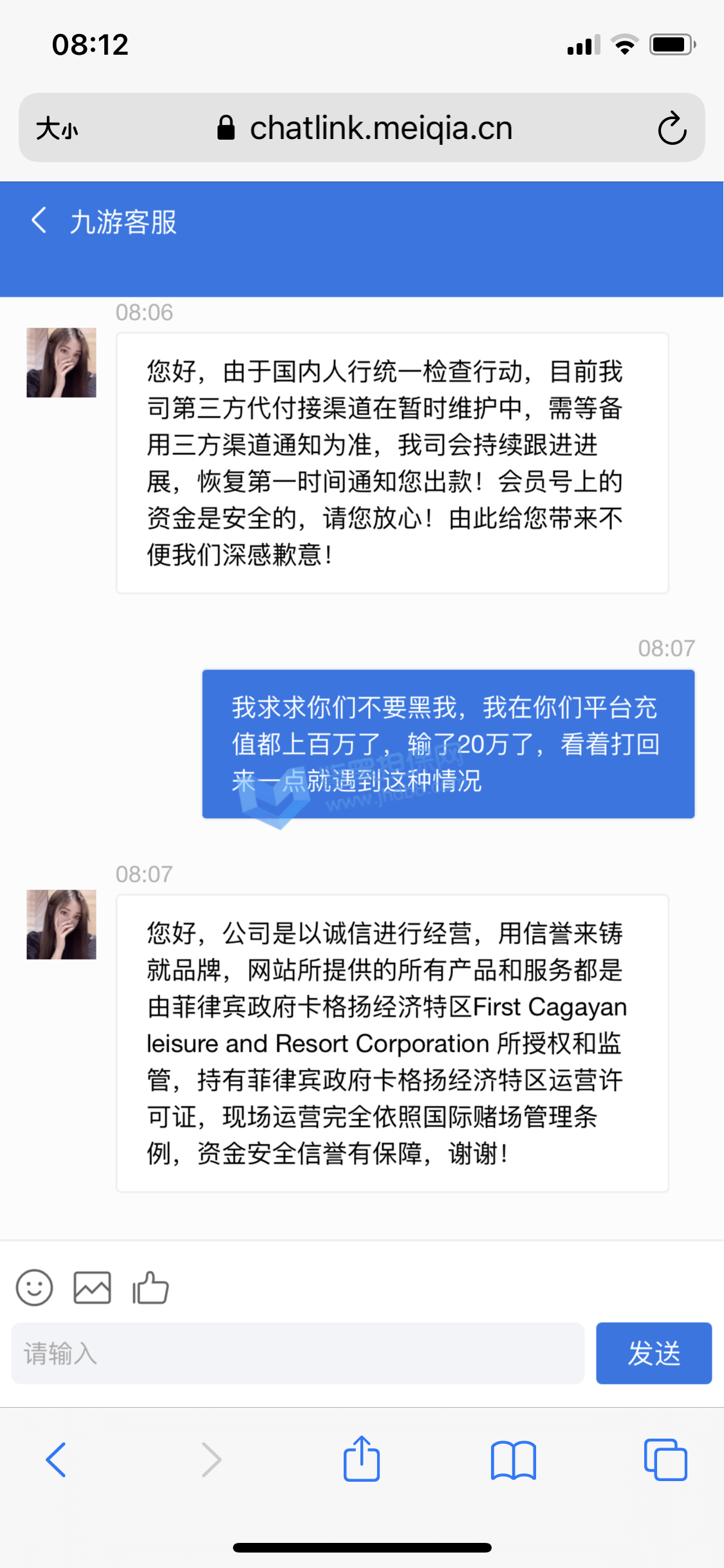Open the emoji picker
The height and width of the screenshot is (1568, 724).
coord(34,1287)
